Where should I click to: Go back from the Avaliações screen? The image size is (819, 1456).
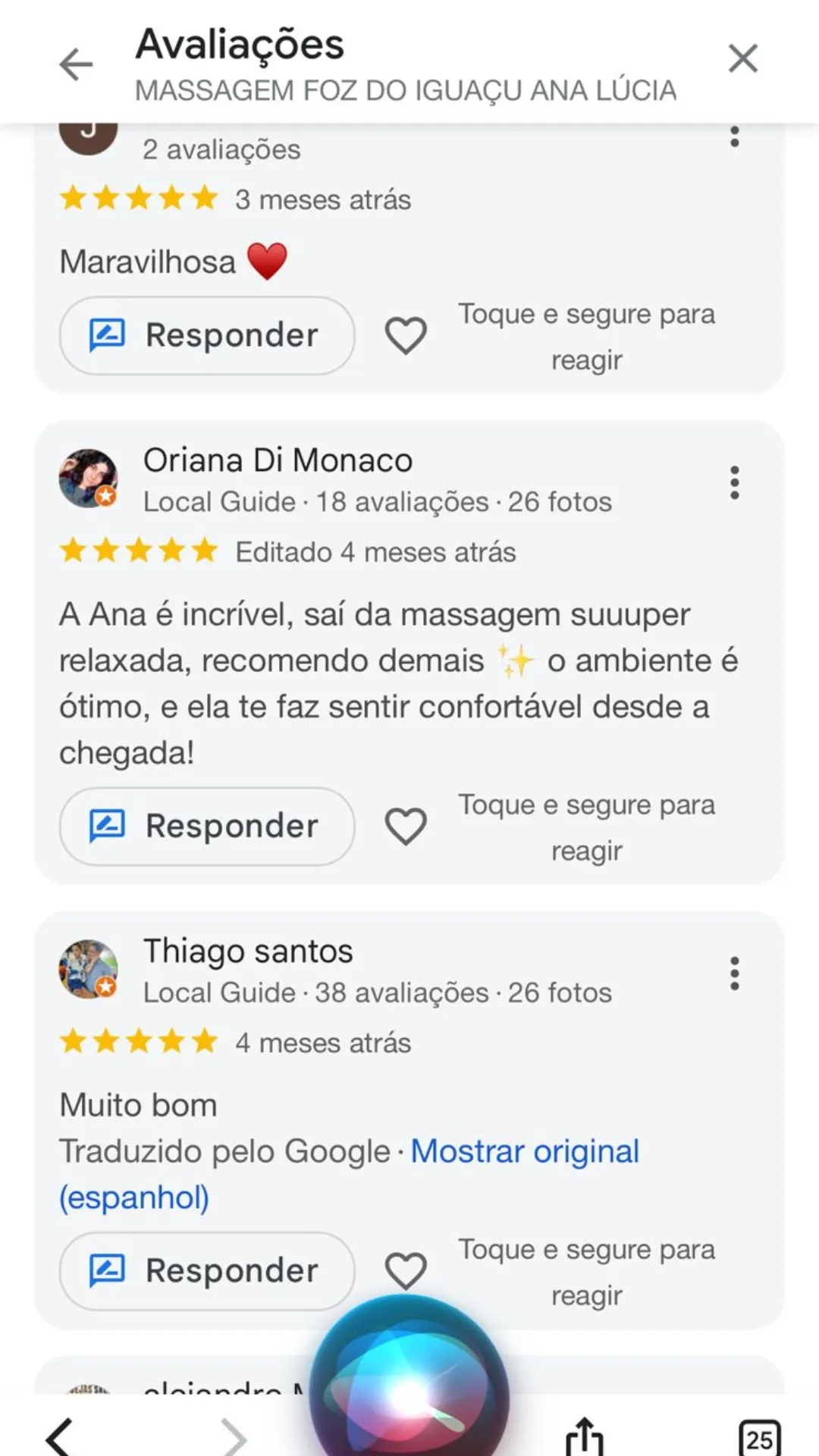(x=76, y=64)
